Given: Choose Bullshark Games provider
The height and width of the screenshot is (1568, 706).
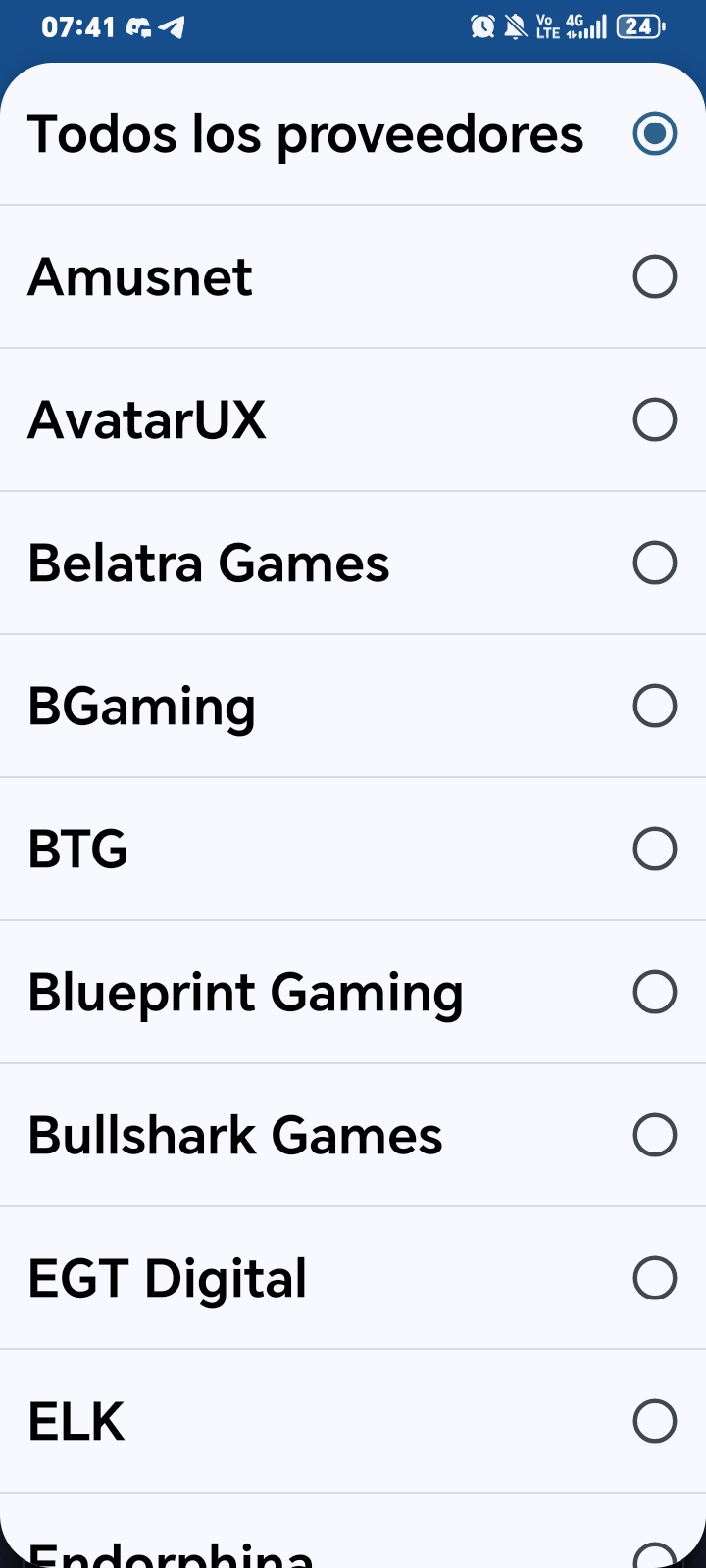Looking at the screenshot, I should (x=353, y=1135).
